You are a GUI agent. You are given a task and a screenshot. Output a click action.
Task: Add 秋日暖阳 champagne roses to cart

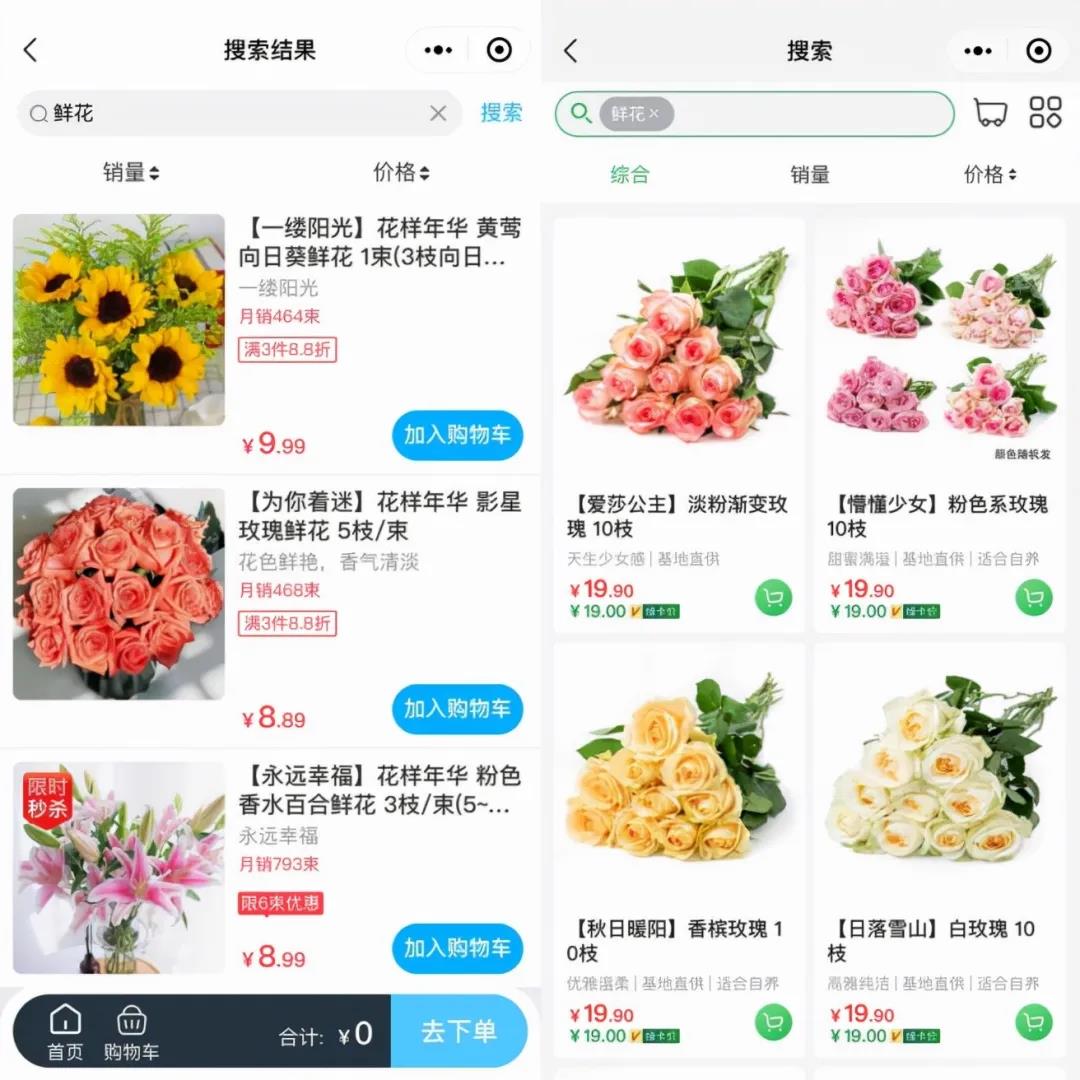point(773,1022)
